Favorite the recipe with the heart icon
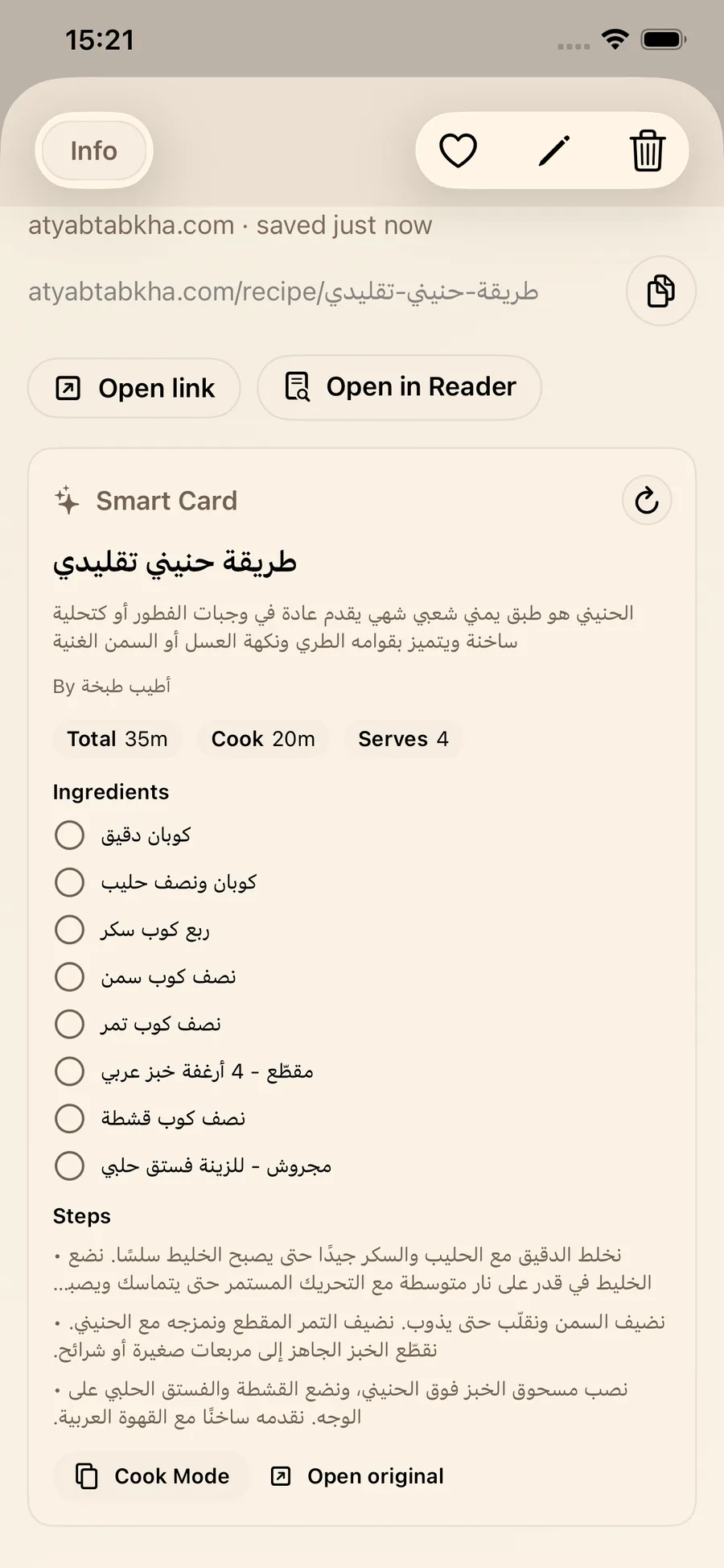Image resolution: width=724 pixels, height=1568 pixels. (x=459, y=150)
